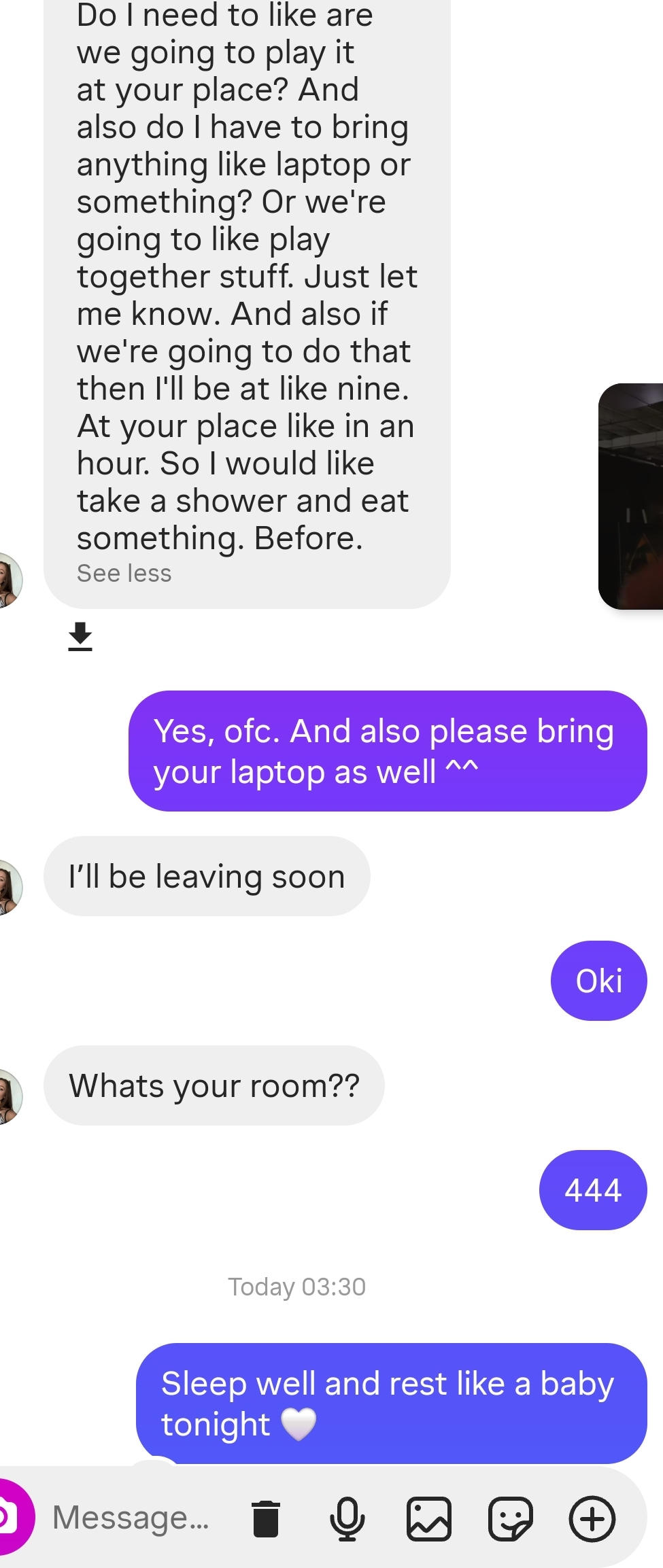Viewport: 663px width, 1568px height.
Task: Collapse the long message with See less
Action: 124,574
